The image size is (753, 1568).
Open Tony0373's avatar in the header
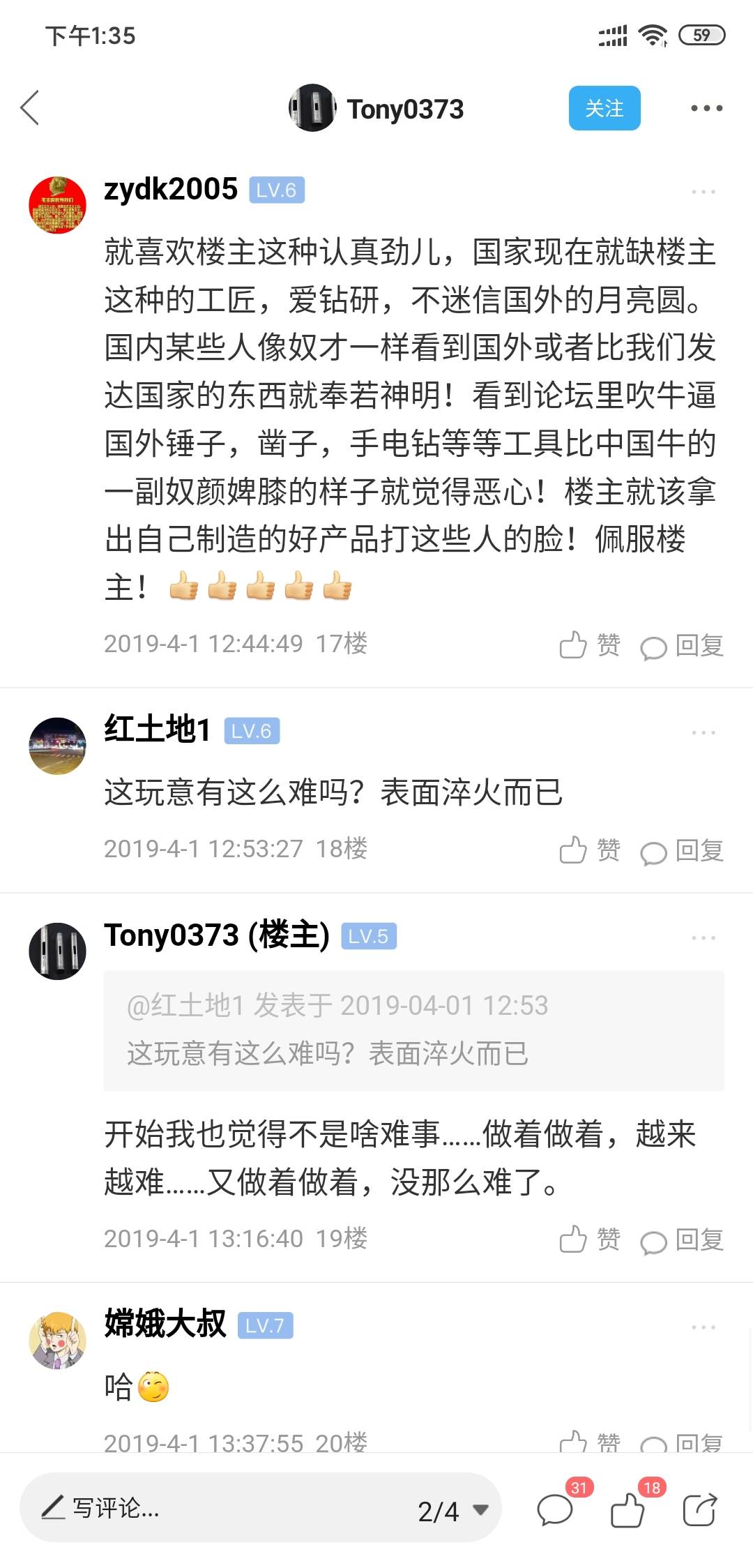click(312, 108)
